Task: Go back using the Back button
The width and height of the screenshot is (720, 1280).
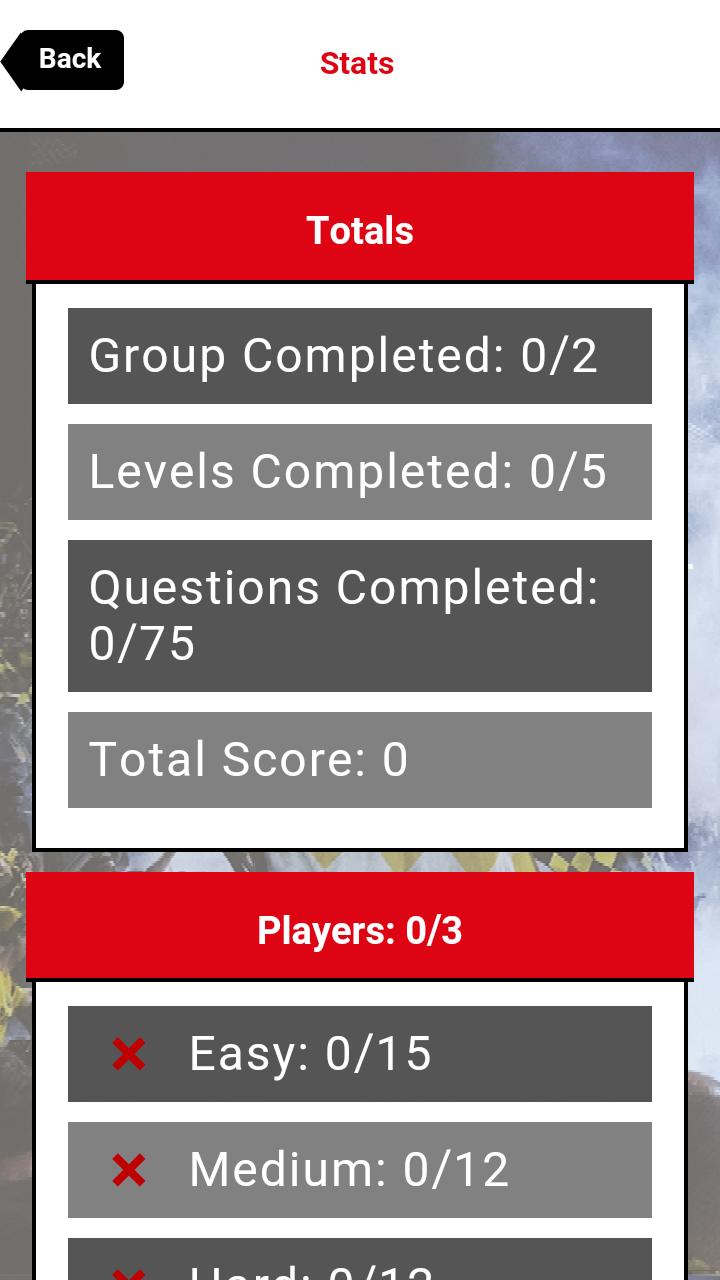Action: coord(66,60)
